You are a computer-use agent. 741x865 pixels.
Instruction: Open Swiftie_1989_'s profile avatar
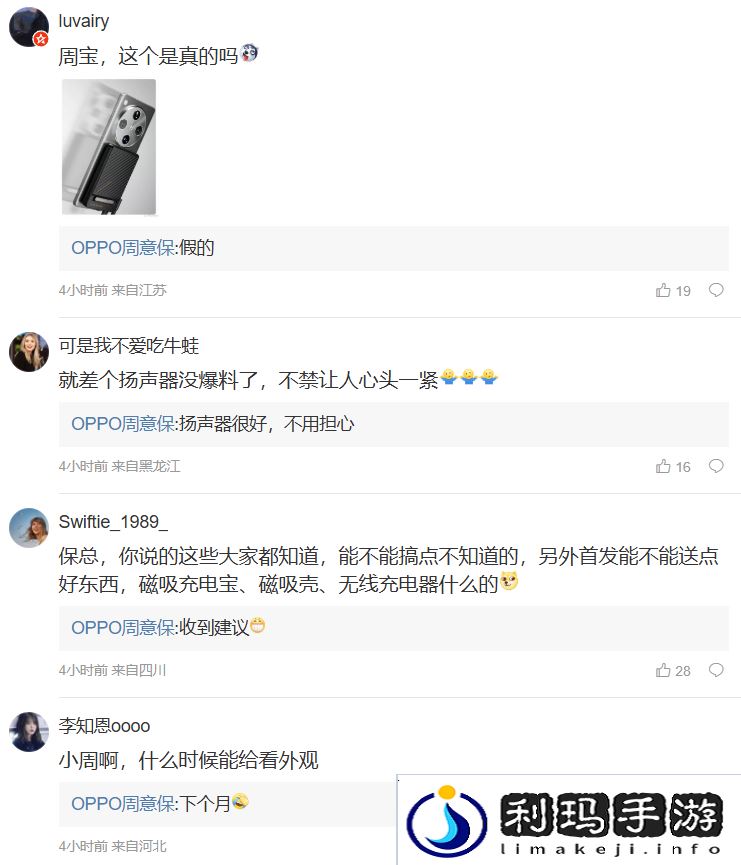[x=29, y=528]
